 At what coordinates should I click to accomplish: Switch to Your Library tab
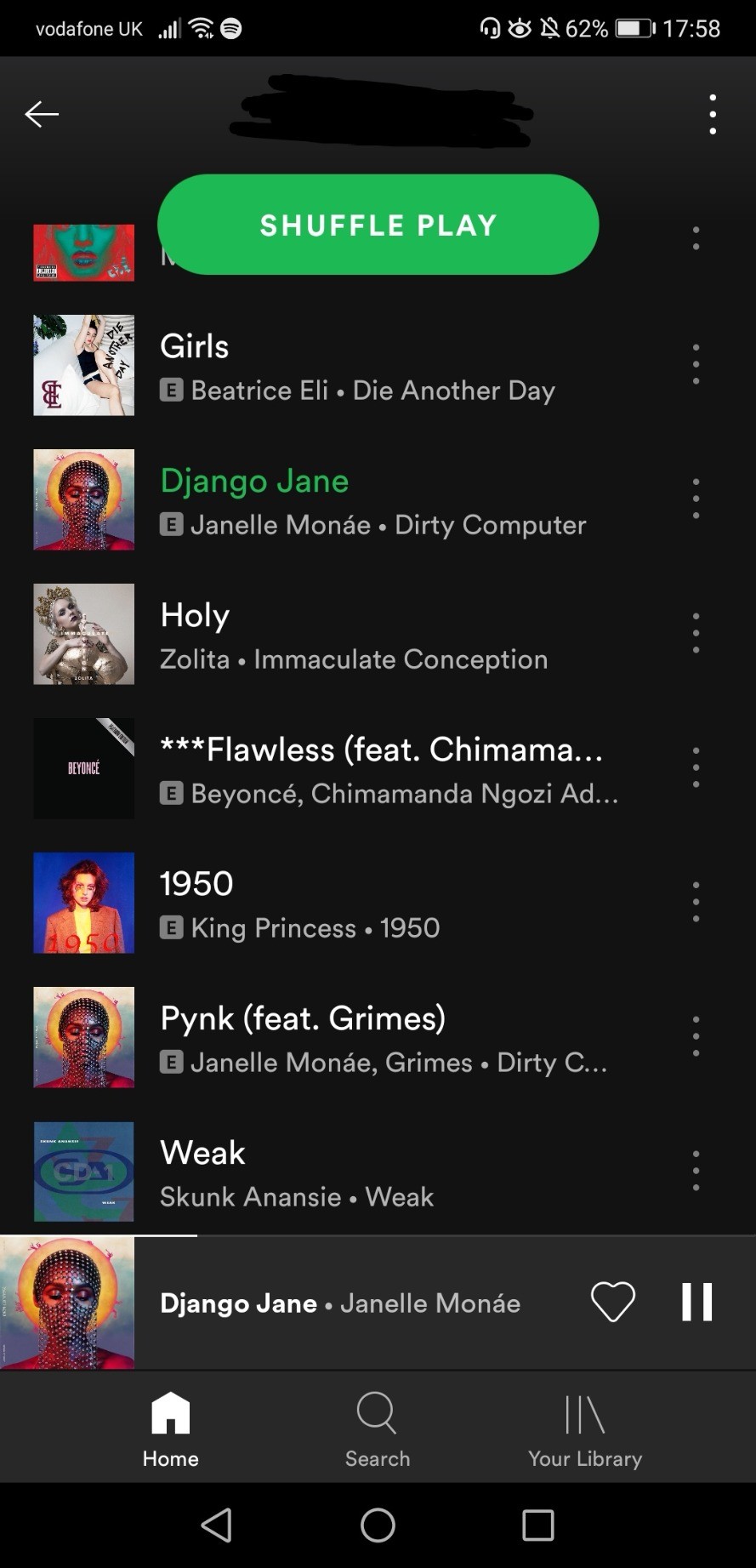585,1429
